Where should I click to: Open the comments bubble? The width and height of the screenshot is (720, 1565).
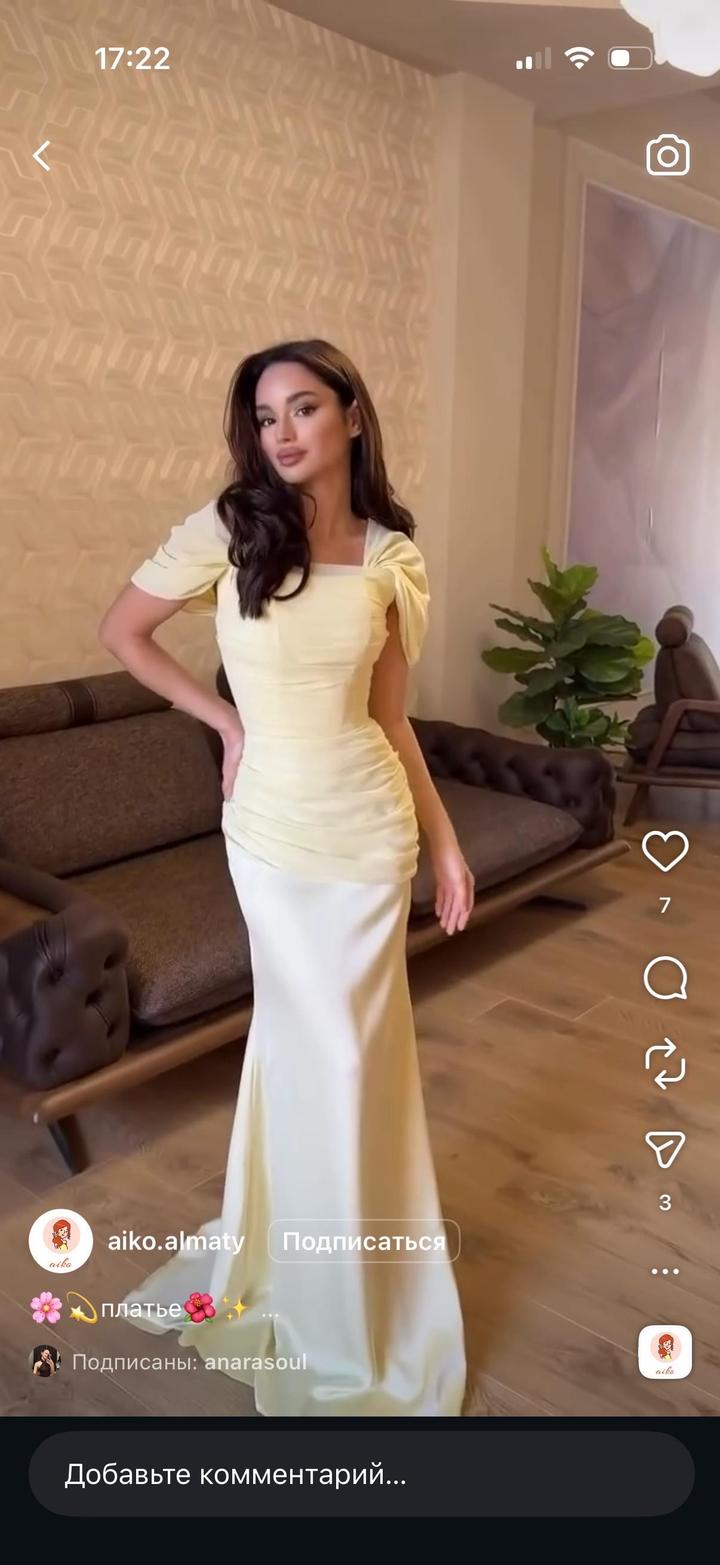point(665,978)
